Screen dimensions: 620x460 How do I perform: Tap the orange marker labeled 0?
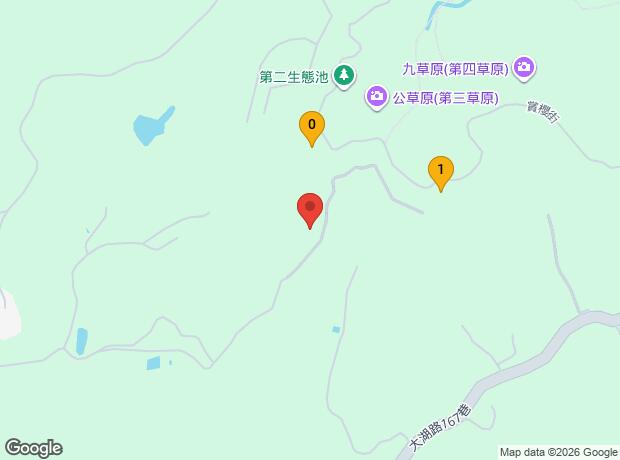tap(312, 129)
